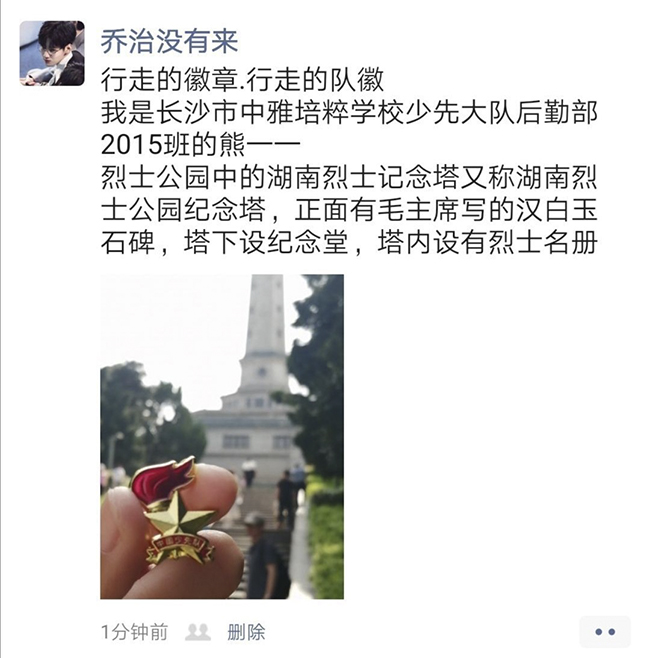Tap the username 乔治没有来
This screenshot has height=658, width=650.
point(169,39)
